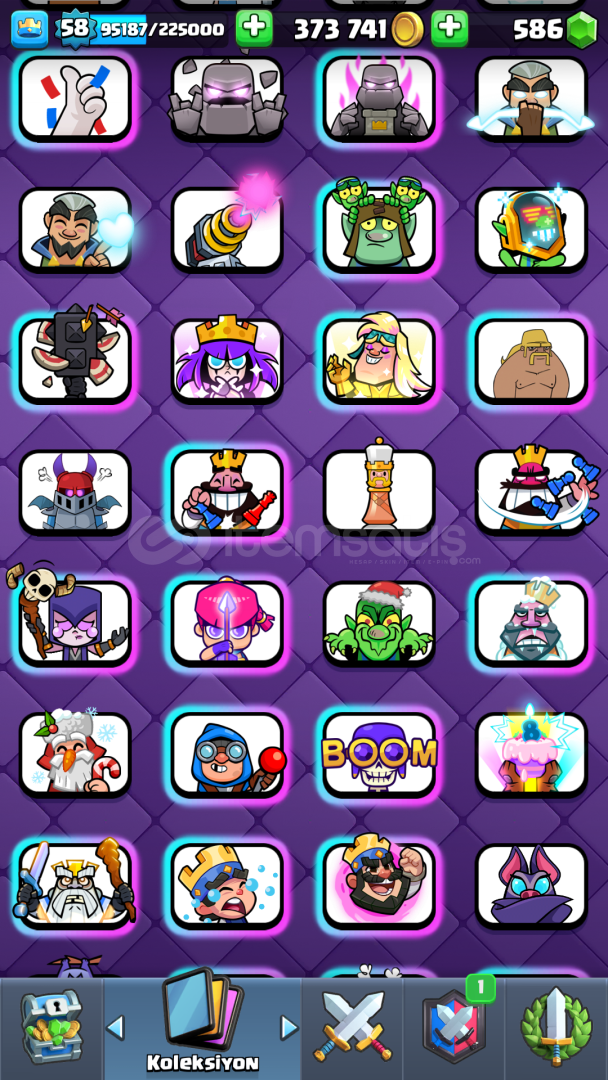Select the birthday cake emote

(x=531, y=752)
